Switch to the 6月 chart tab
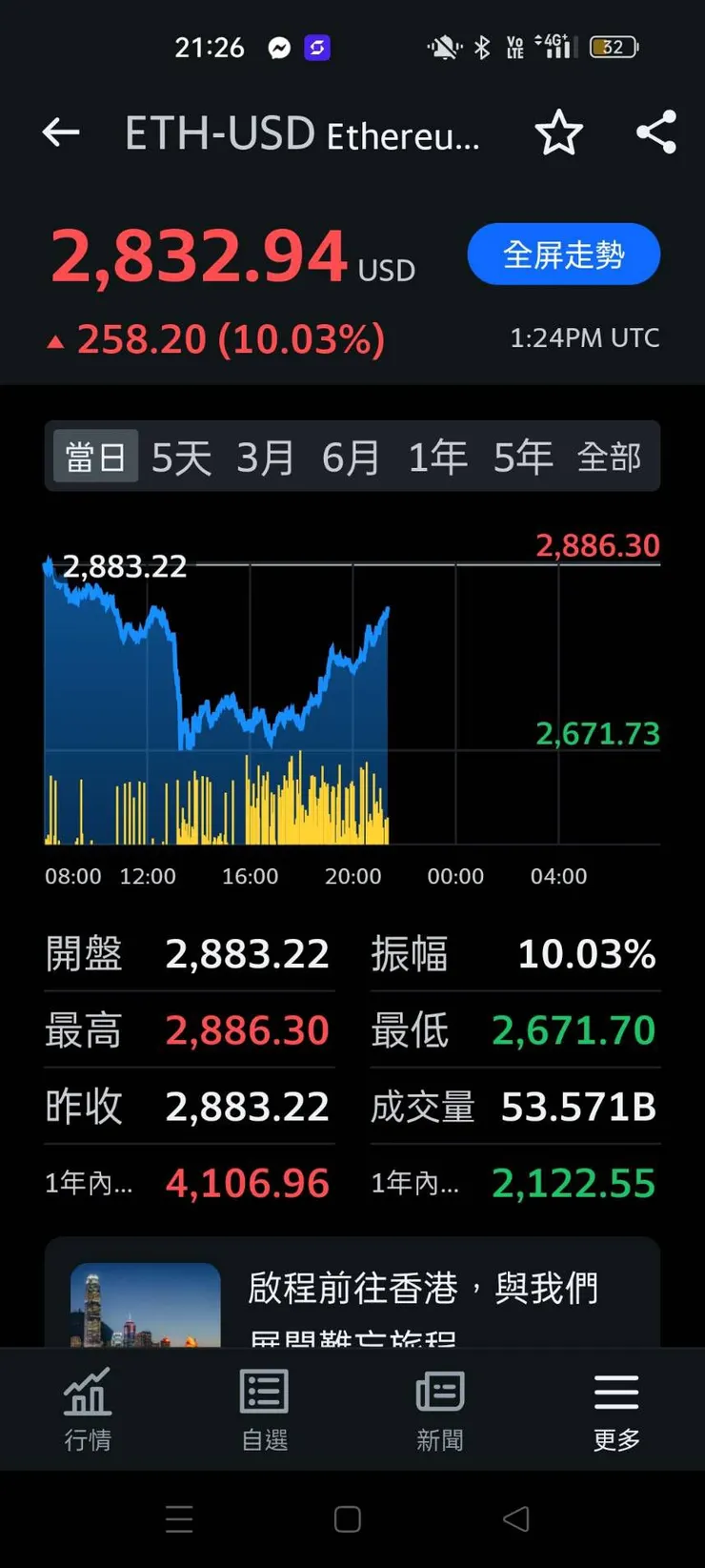The image size is (705, 1568). pyautogui.click(x=352, y=457)
